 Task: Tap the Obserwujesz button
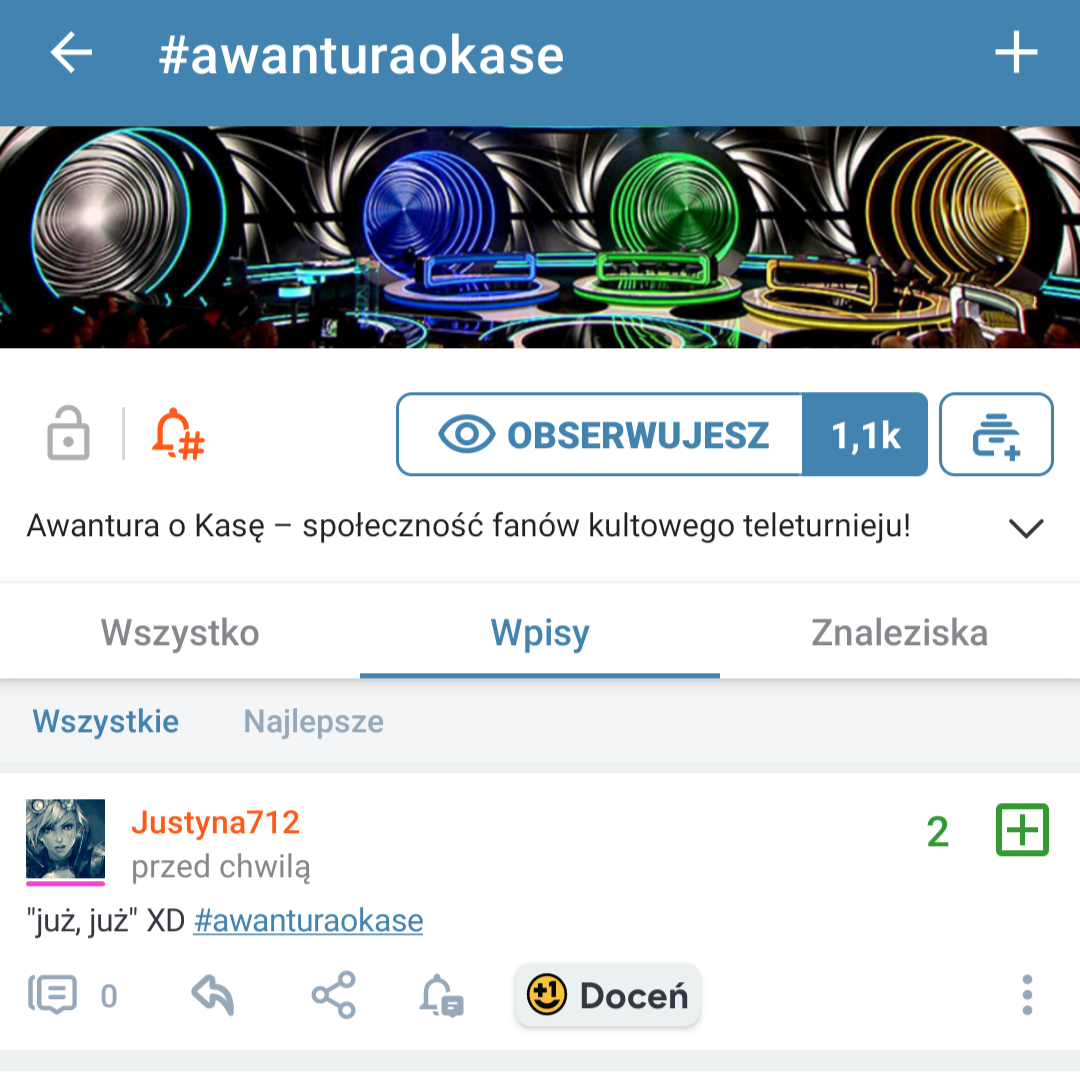[600, 435]
